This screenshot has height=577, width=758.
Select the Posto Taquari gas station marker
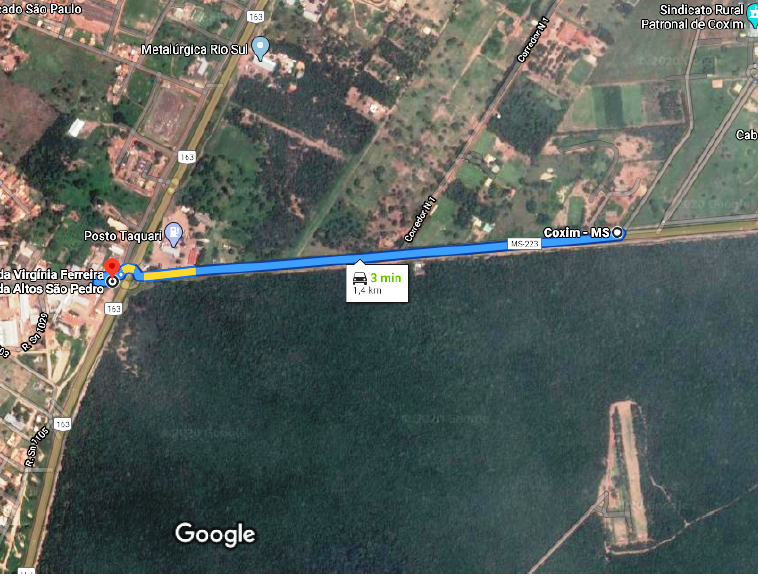(175, 233)
